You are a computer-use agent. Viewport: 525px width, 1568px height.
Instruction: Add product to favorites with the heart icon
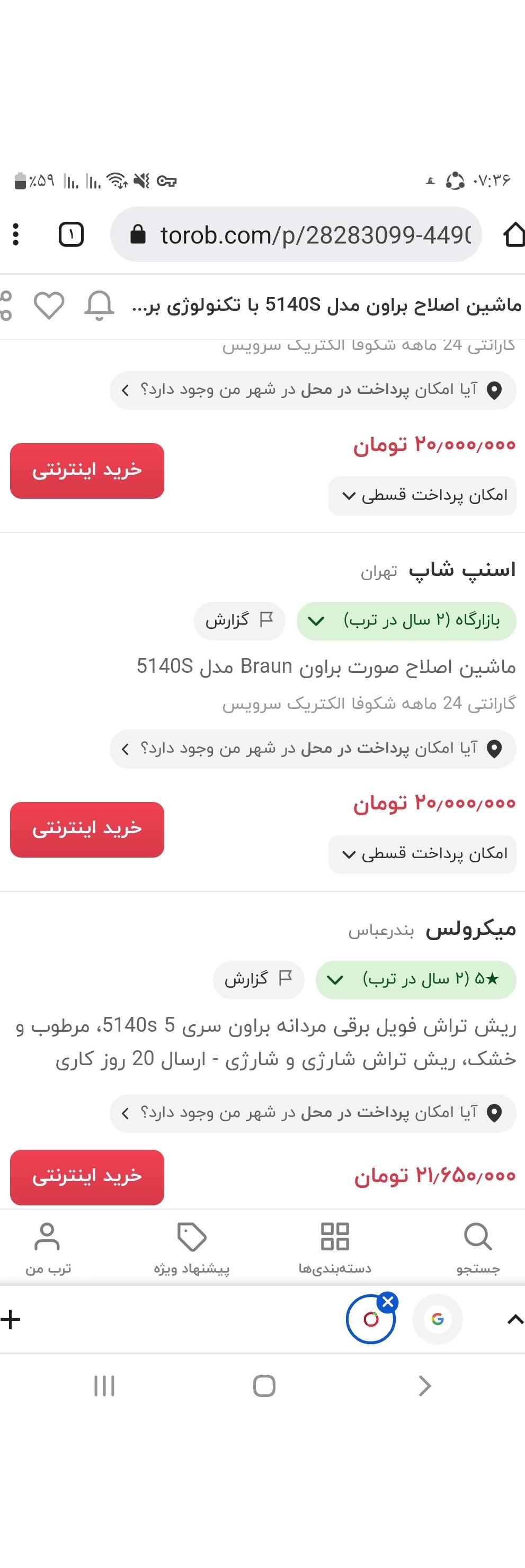(x=49, y=305)
